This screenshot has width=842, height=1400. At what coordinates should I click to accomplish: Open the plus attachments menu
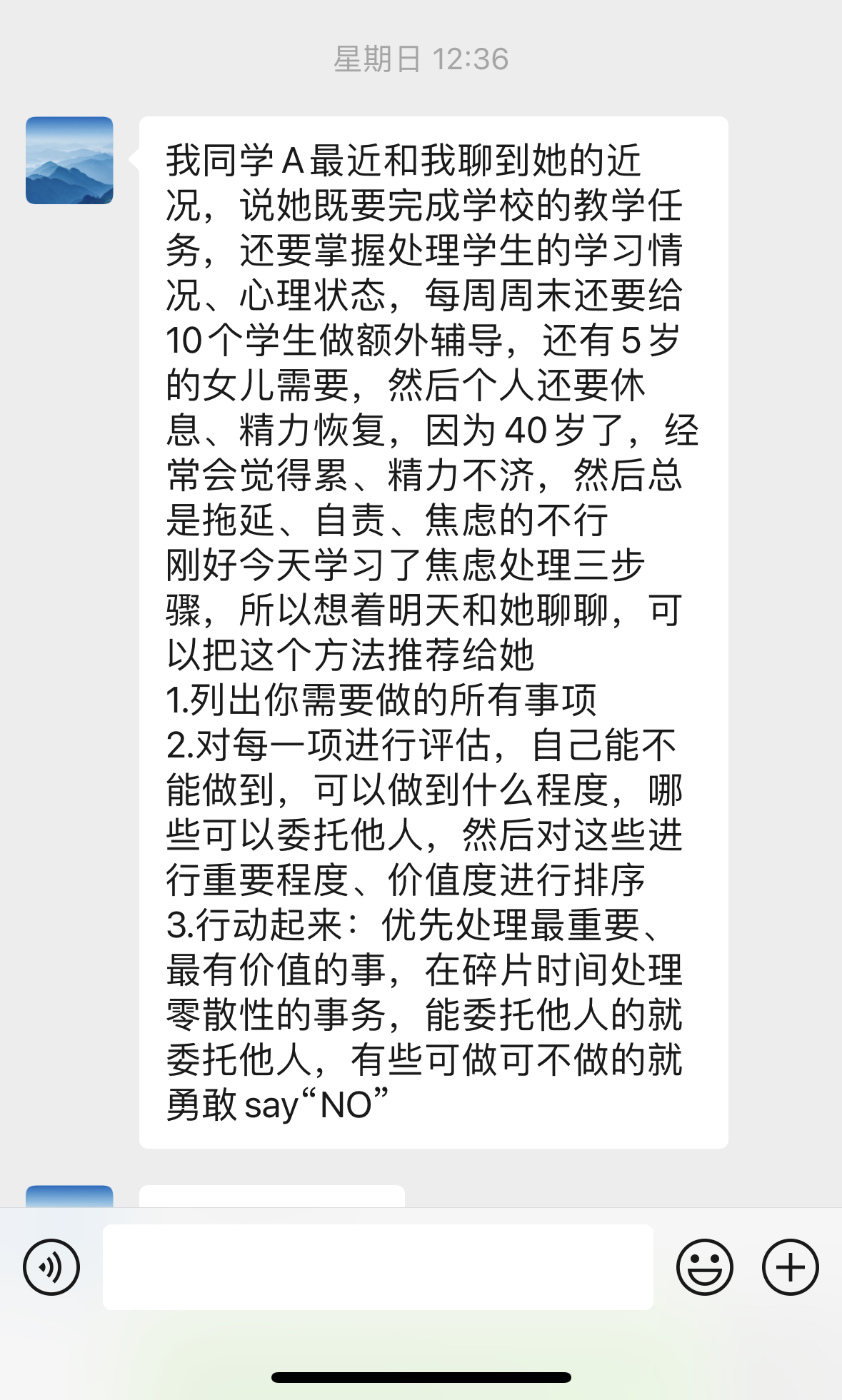tap(790, 1267)
